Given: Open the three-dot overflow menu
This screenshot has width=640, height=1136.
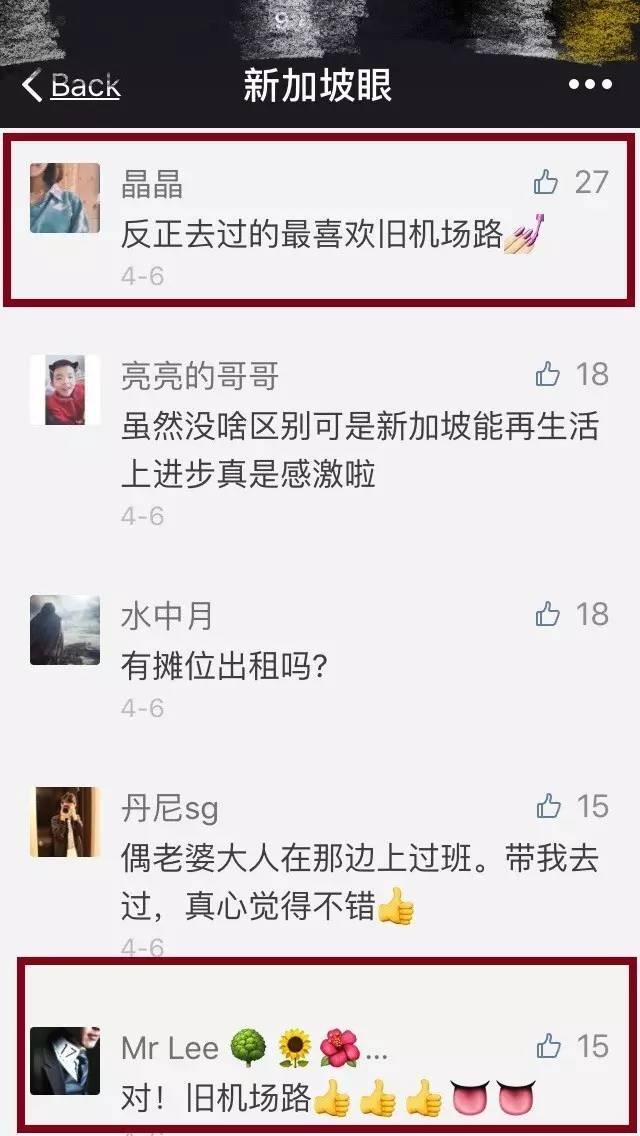Looking at the screenshot, I should 589,85.
